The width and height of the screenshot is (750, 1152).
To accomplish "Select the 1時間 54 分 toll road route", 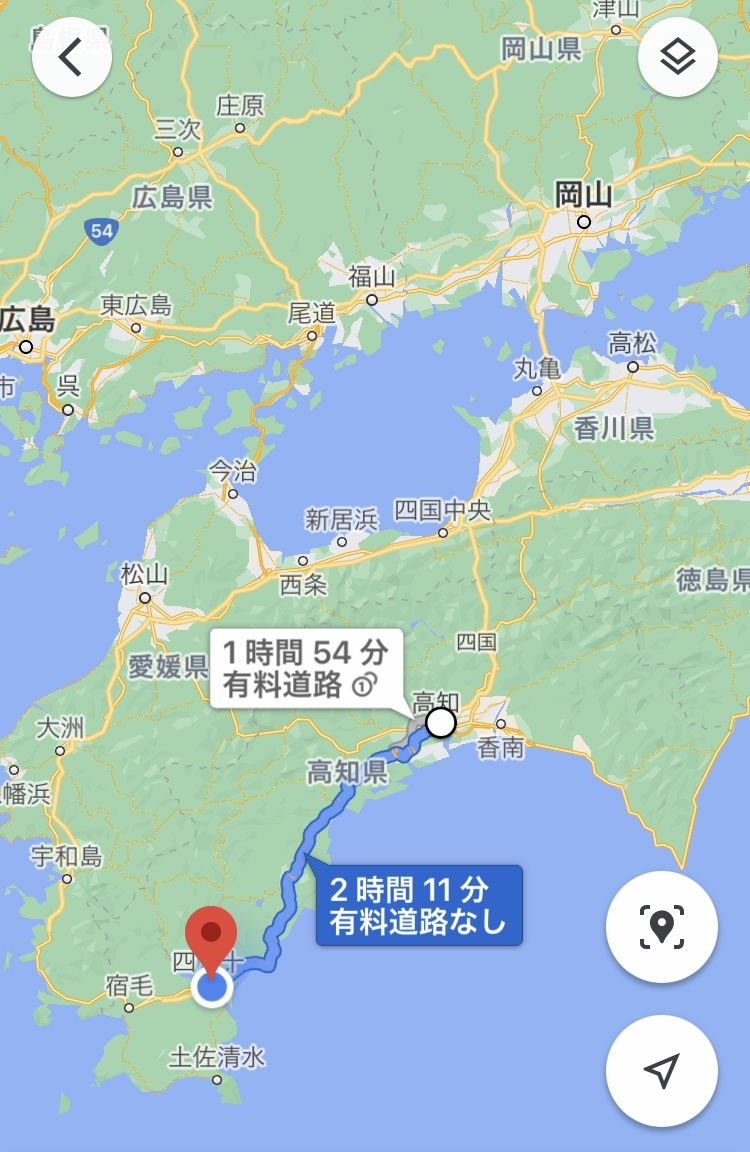I will (304, 668).
